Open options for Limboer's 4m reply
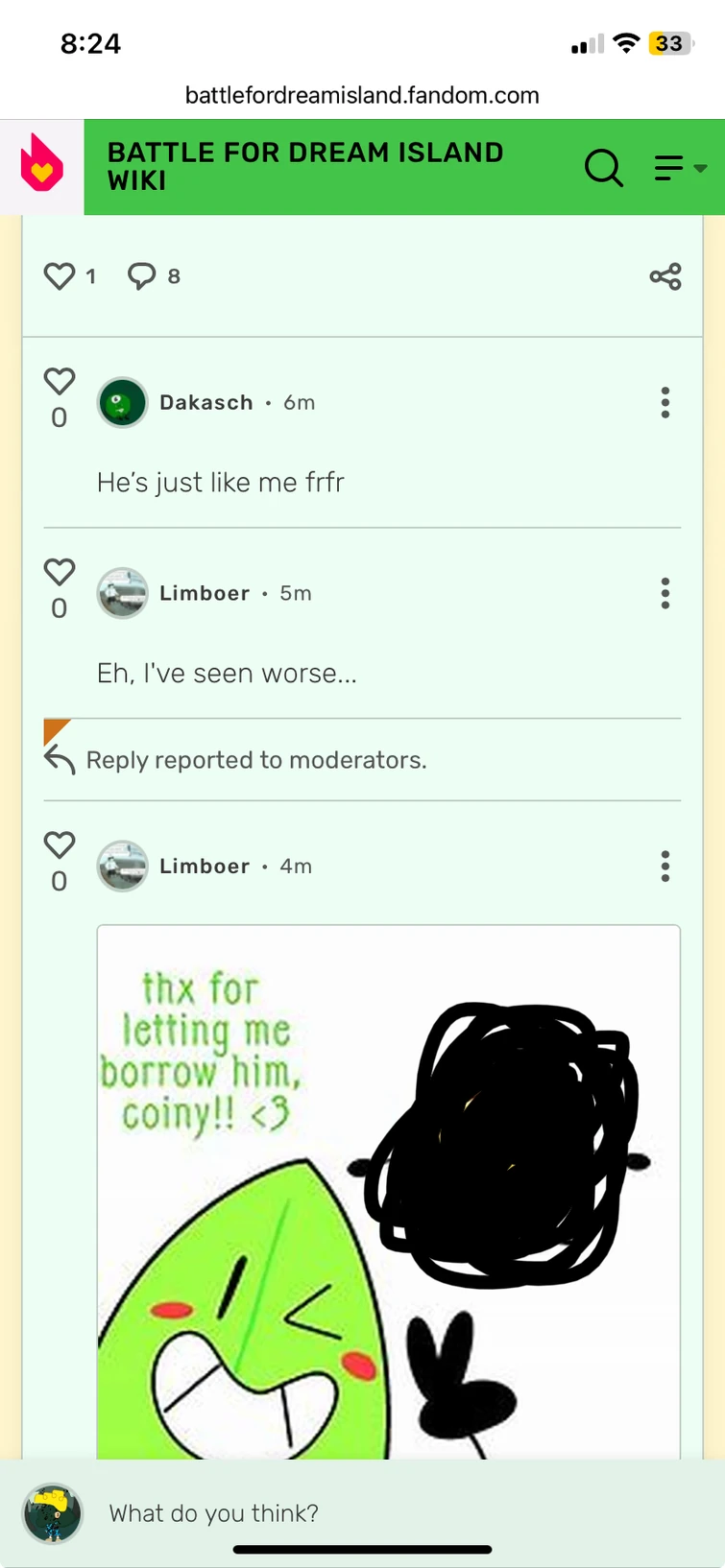The height and width of the screenshot is (1568, 725). (665, 867)
